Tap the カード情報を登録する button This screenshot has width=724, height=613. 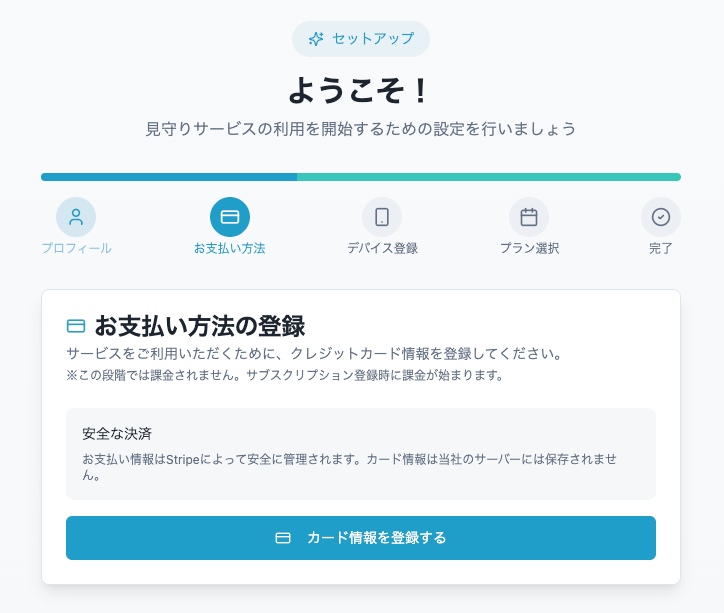click(361, 538)
